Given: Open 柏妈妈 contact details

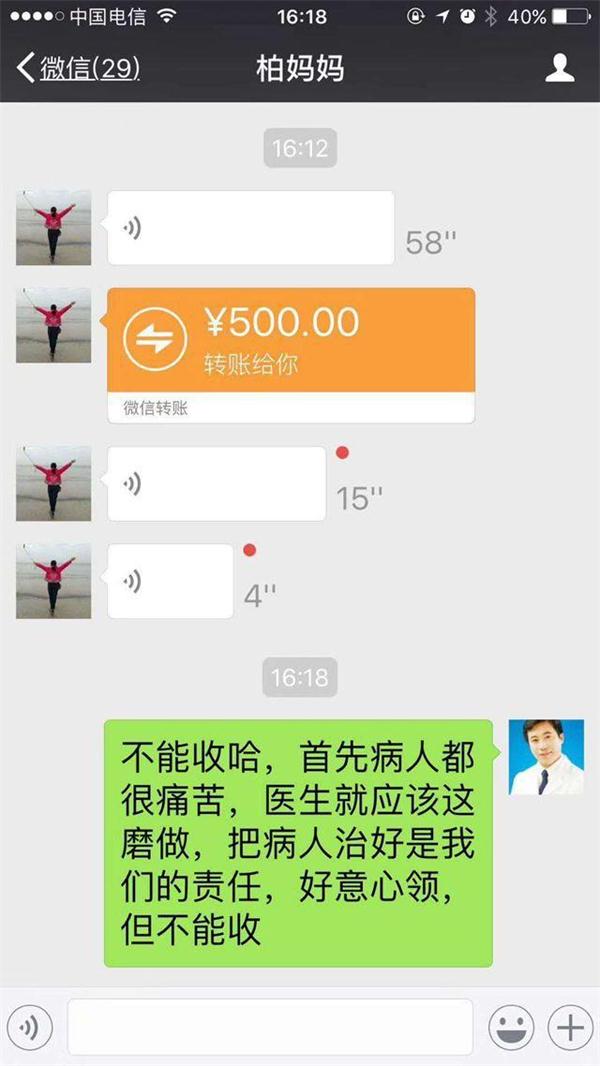Looking at the screenshot, I should point(559,69).
